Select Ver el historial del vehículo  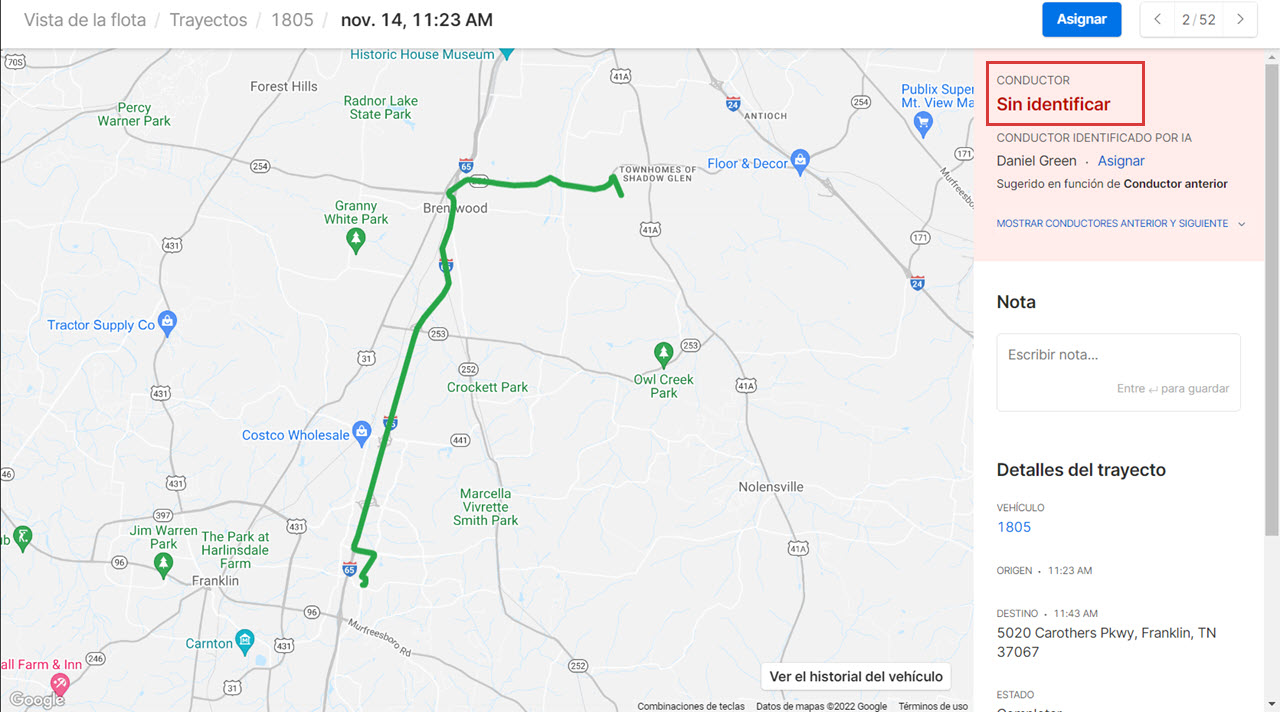(856, 677)
